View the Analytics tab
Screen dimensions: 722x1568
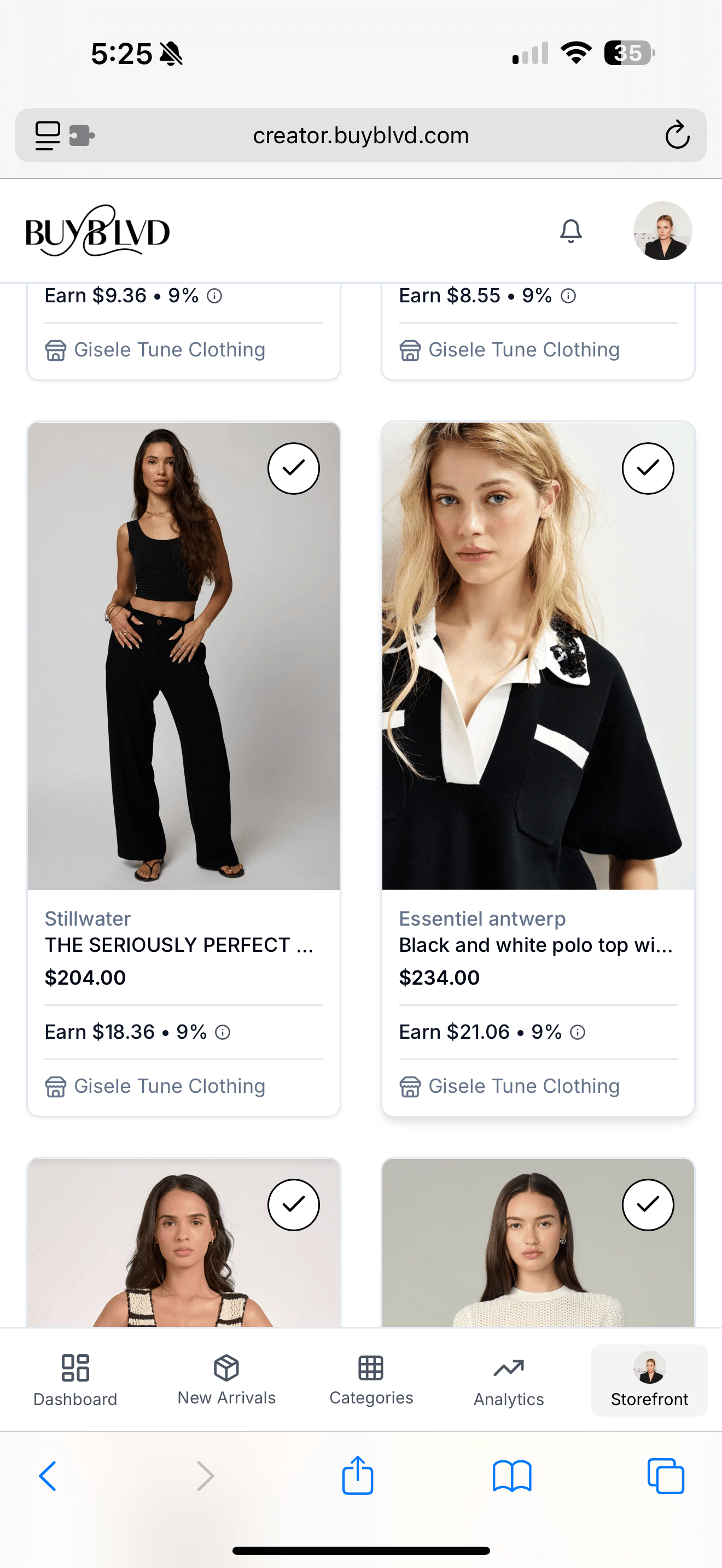point(508,1380)
